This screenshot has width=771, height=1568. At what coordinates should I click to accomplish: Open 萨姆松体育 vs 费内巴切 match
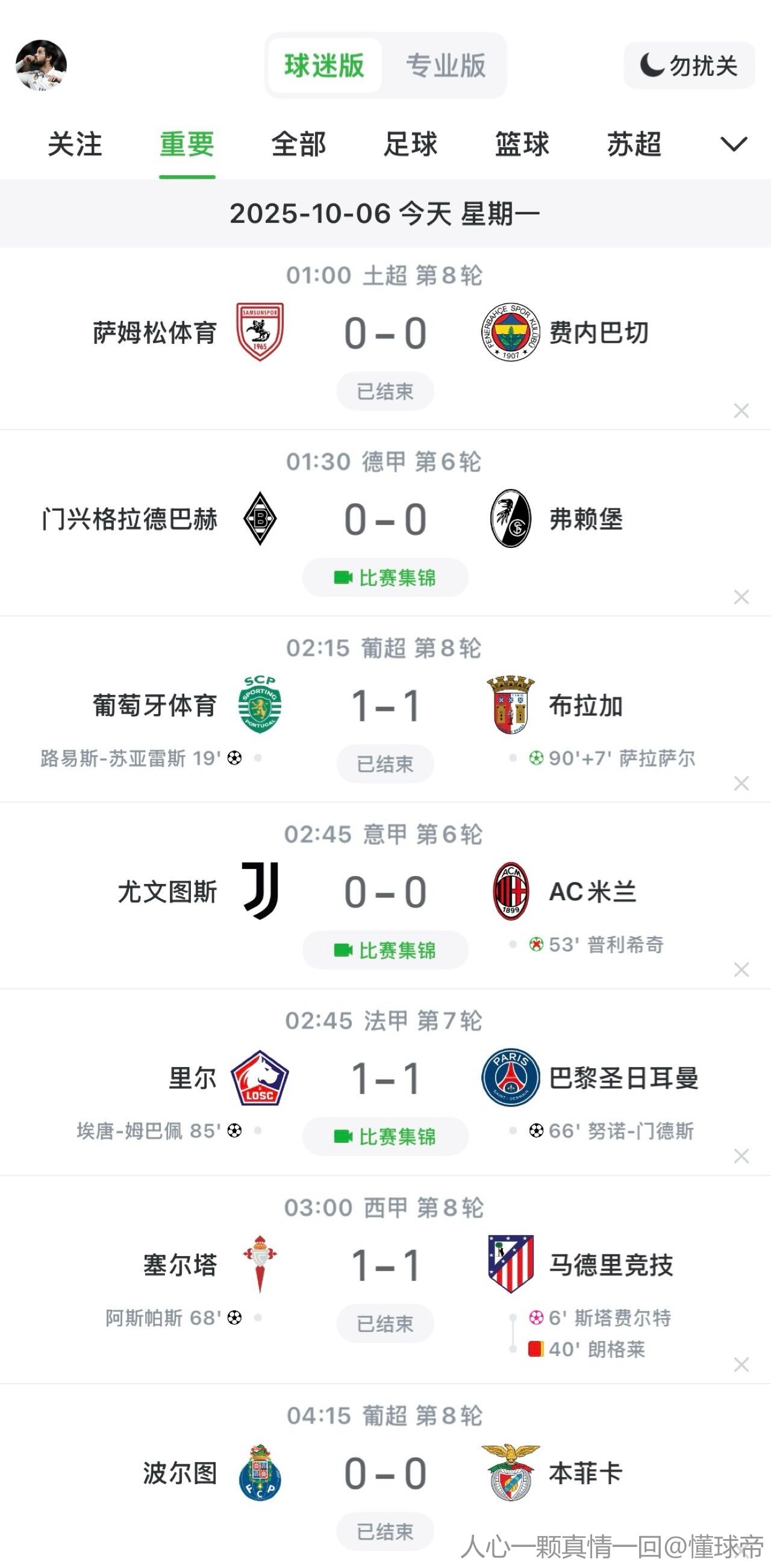coord(385,334)
